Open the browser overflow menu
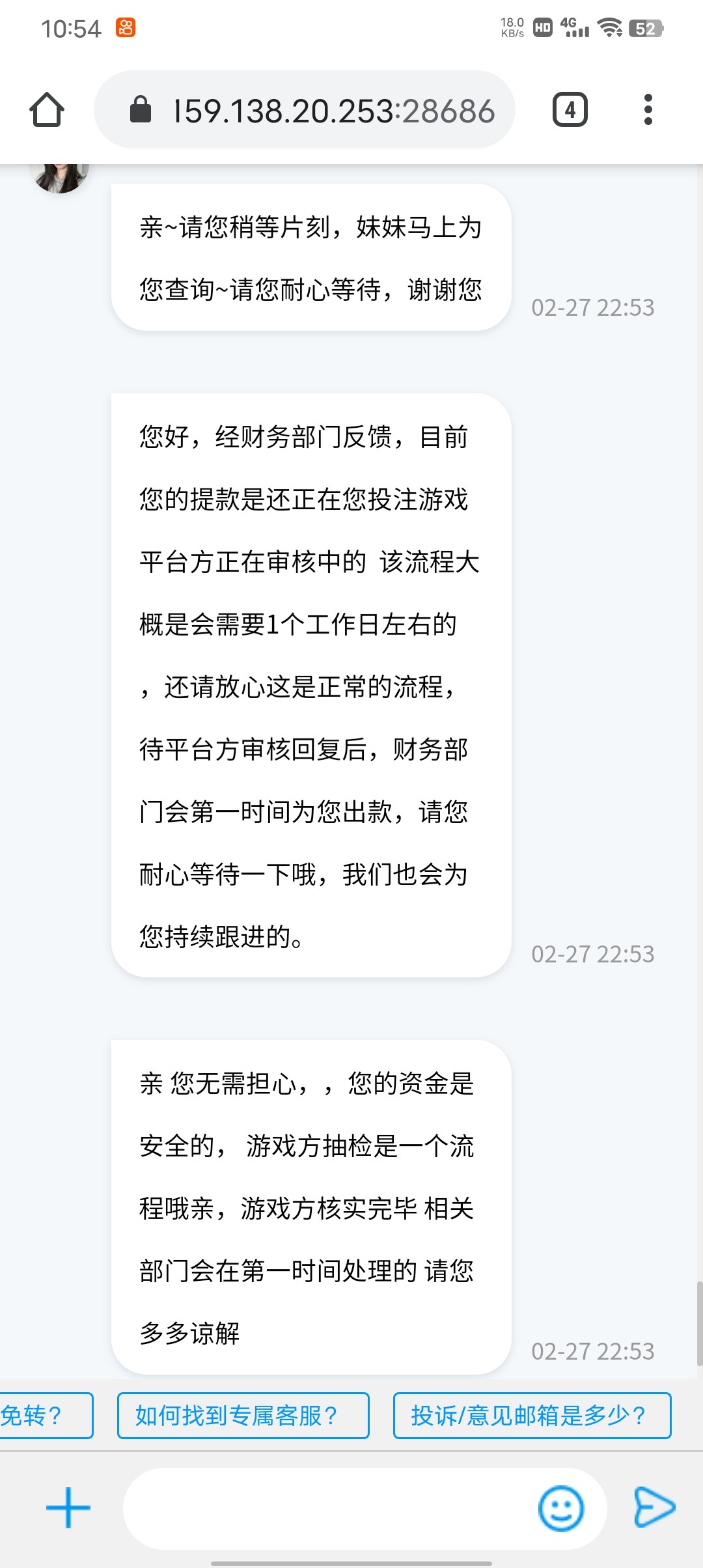The width and height of the screenshot is (703, 1568). coord(647,109)
